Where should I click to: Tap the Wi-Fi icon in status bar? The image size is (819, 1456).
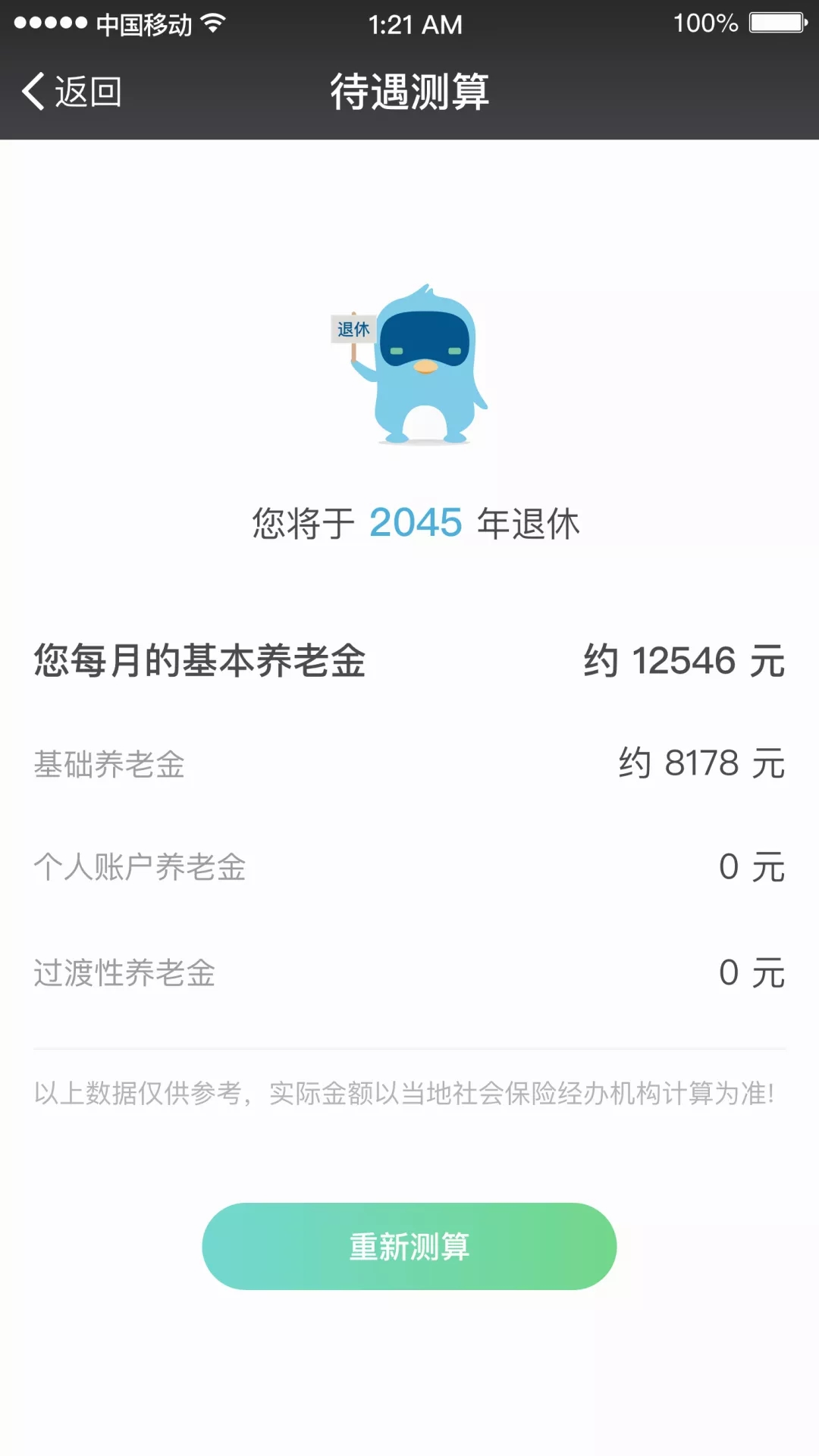(x=215, y=23)
